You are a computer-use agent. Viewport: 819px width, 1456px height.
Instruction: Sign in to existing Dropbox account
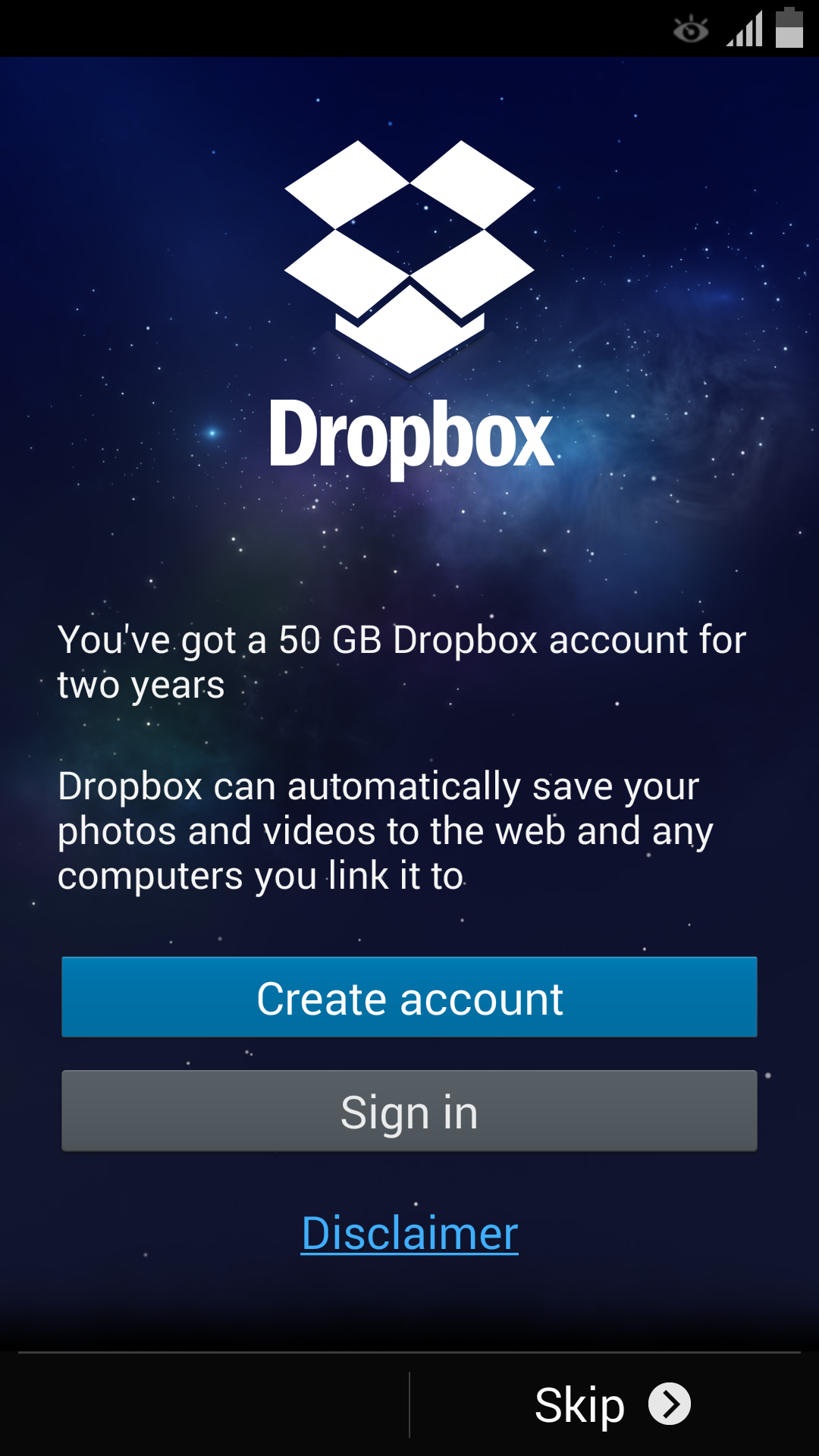(409, 1111)
